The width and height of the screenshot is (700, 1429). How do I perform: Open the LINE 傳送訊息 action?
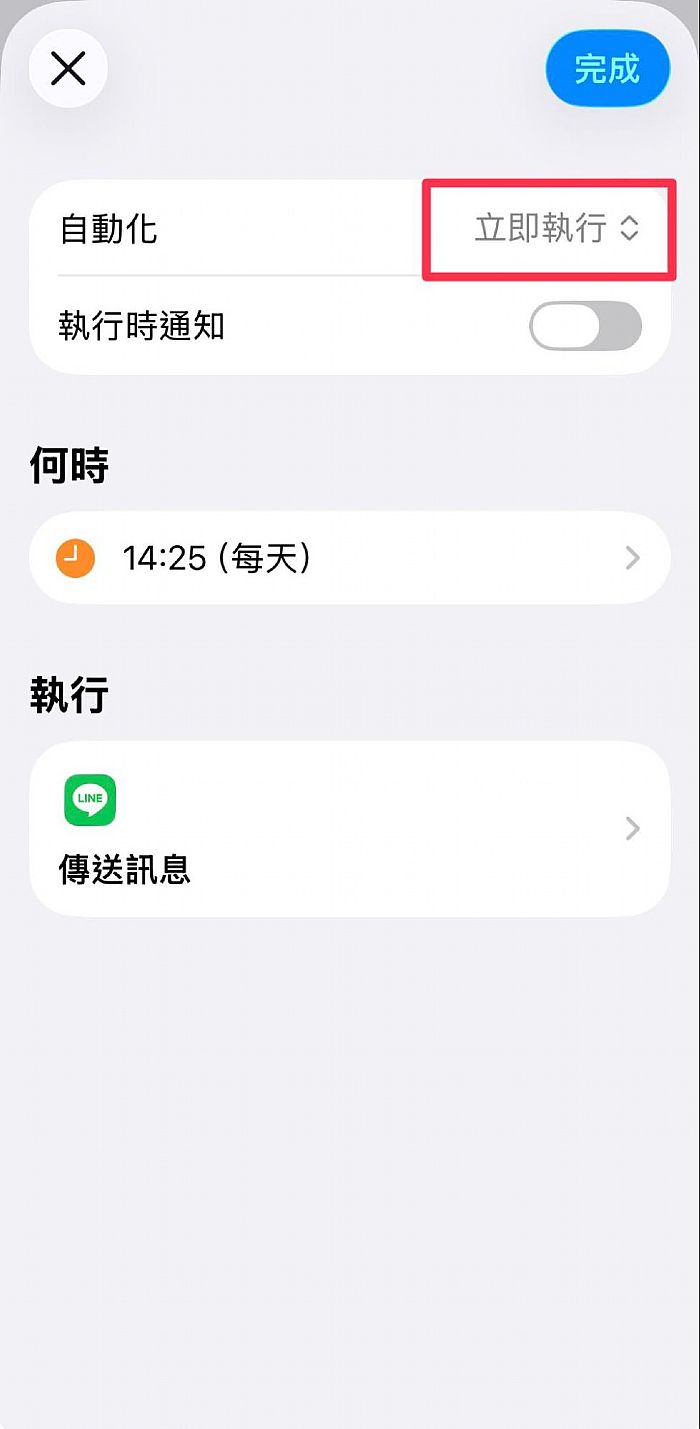350,829
